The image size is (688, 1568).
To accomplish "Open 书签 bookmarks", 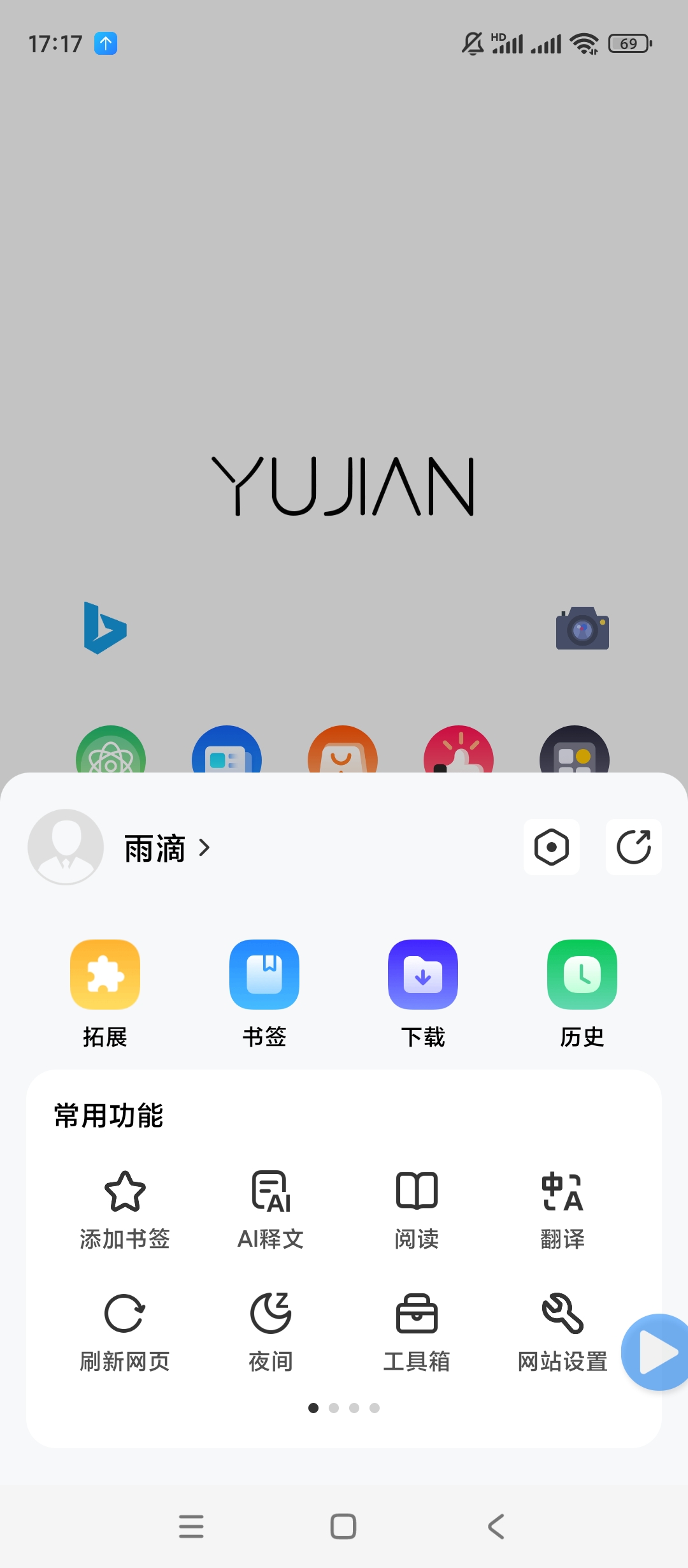I will coord(264,992).
